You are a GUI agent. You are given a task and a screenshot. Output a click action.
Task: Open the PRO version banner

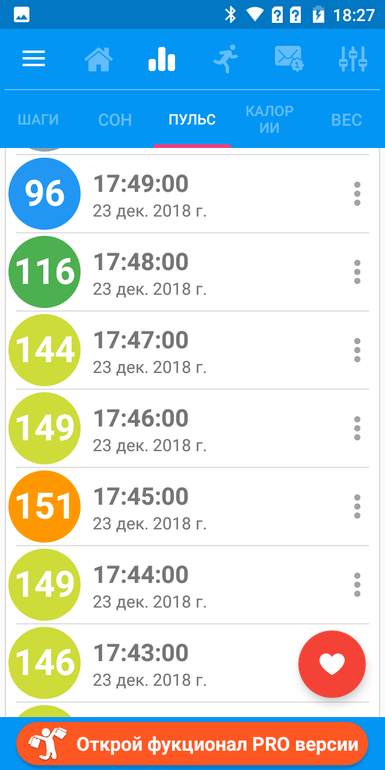click(x=192, y=744)
